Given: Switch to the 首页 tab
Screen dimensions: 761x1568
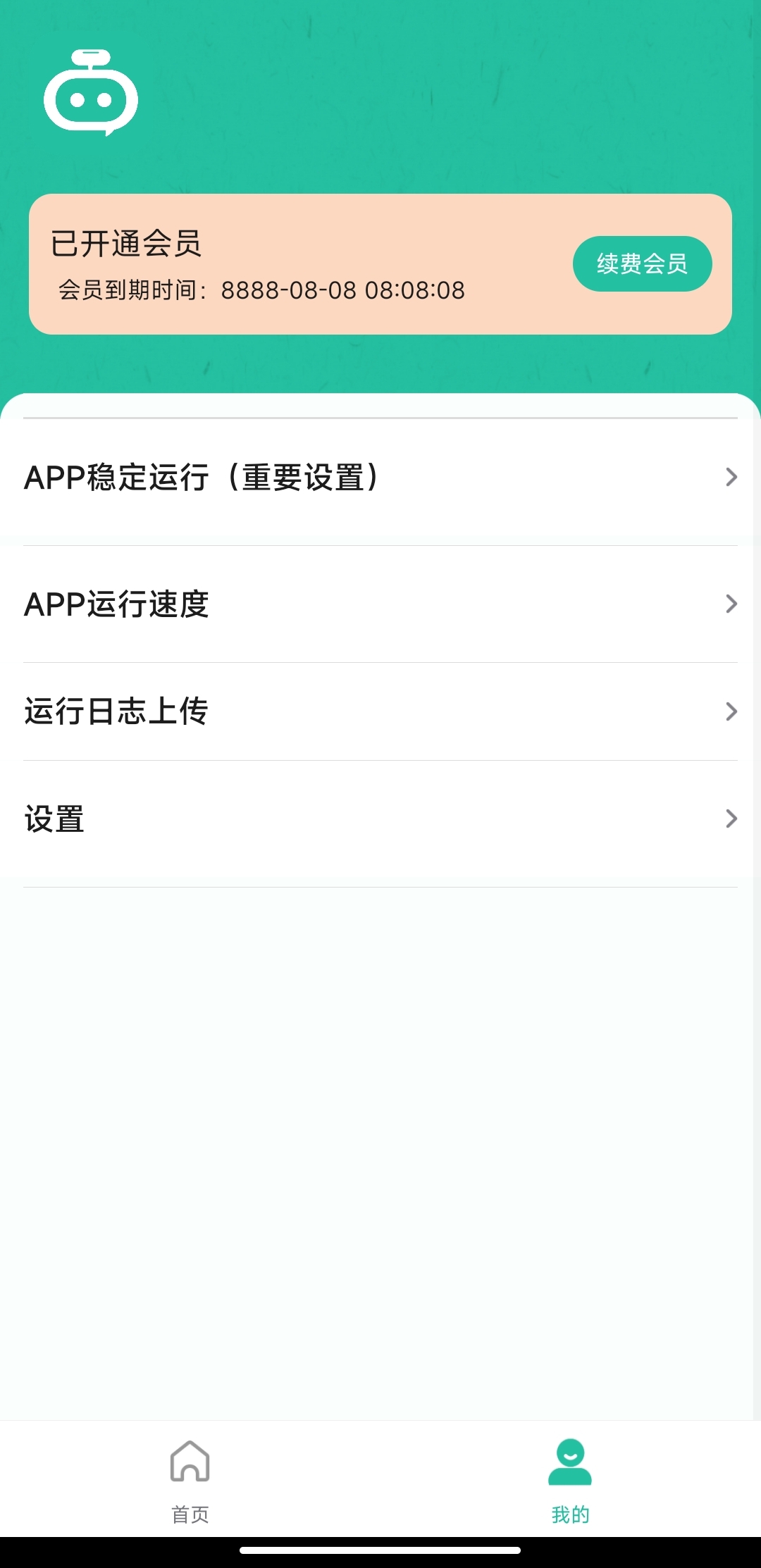Looking at the screenshot, I should [190, 1479].
